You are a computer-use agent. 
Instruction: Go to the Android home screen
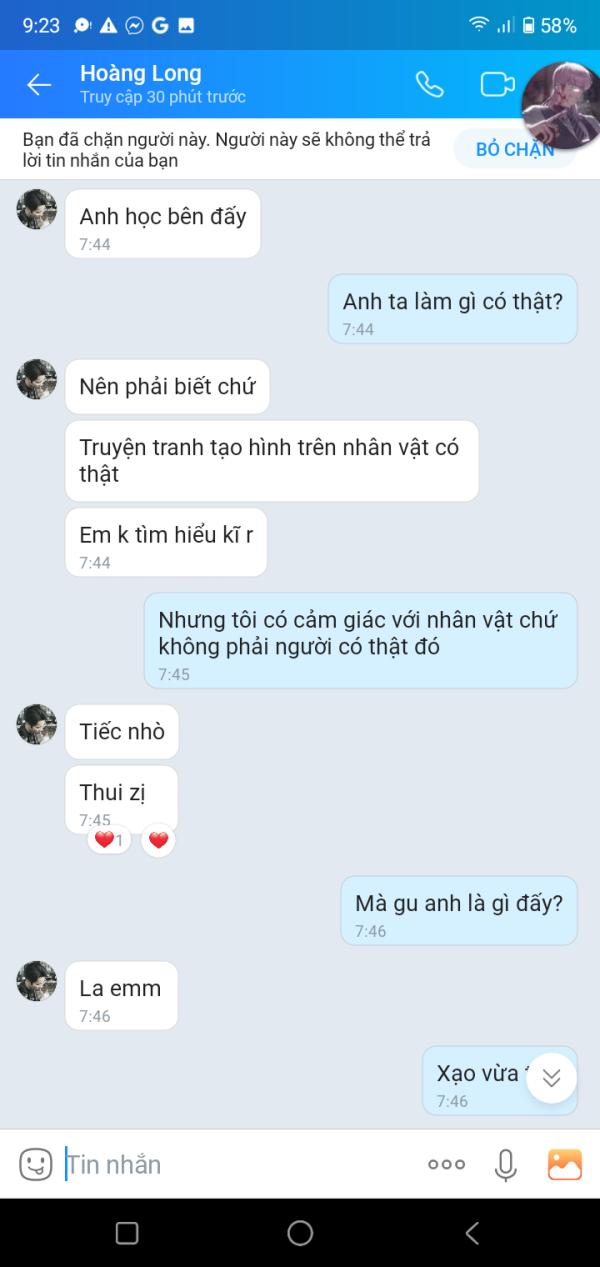tap(300, 1233)
